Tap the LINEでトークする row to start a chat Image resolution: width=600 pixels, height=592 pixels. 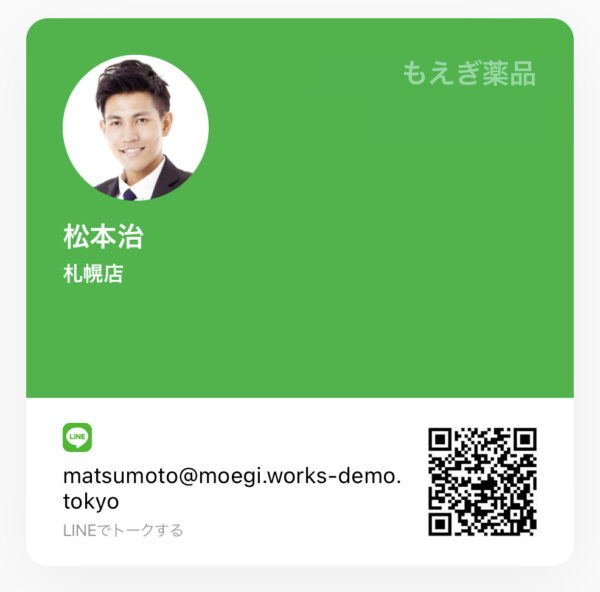point(123,530)
